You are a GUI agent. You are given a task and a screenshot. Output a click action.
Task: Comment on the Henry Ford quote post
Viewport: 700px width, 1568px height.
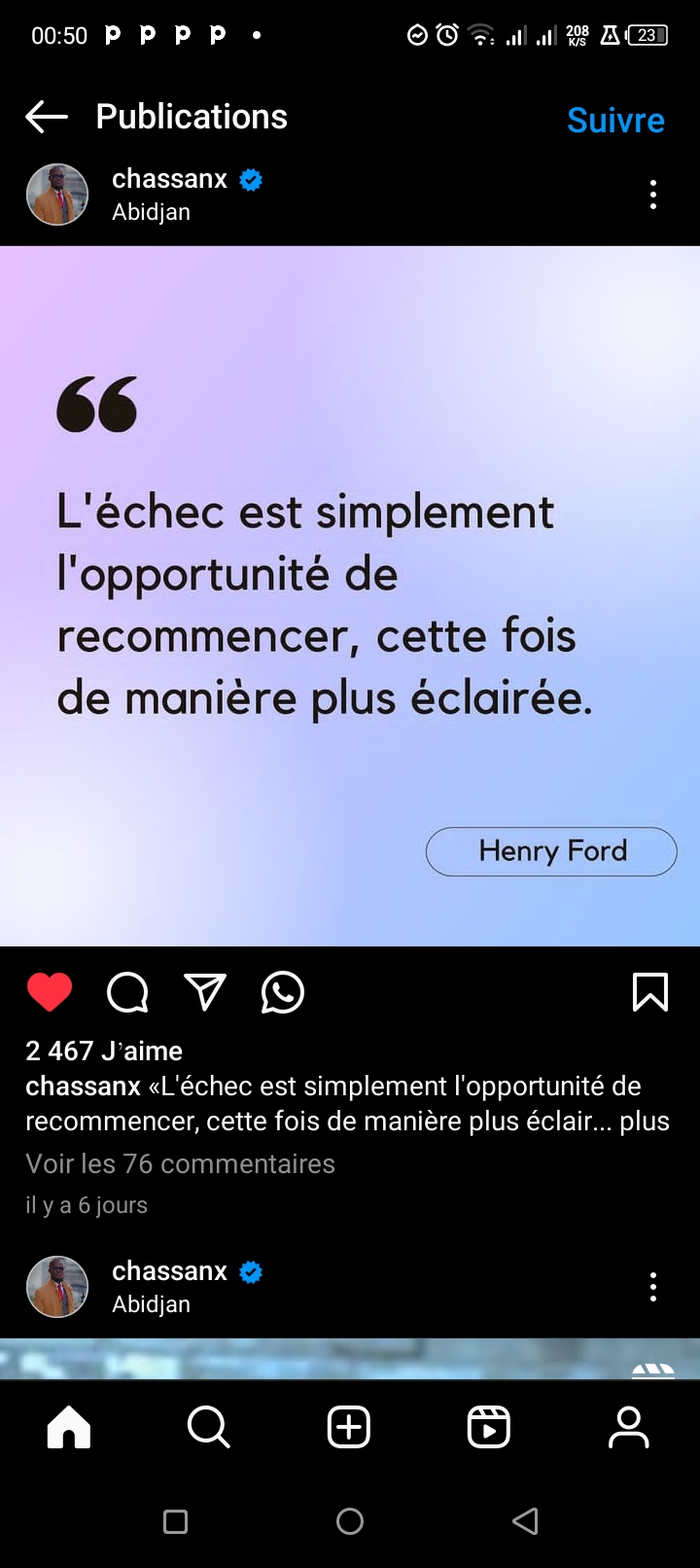[127, 992]
